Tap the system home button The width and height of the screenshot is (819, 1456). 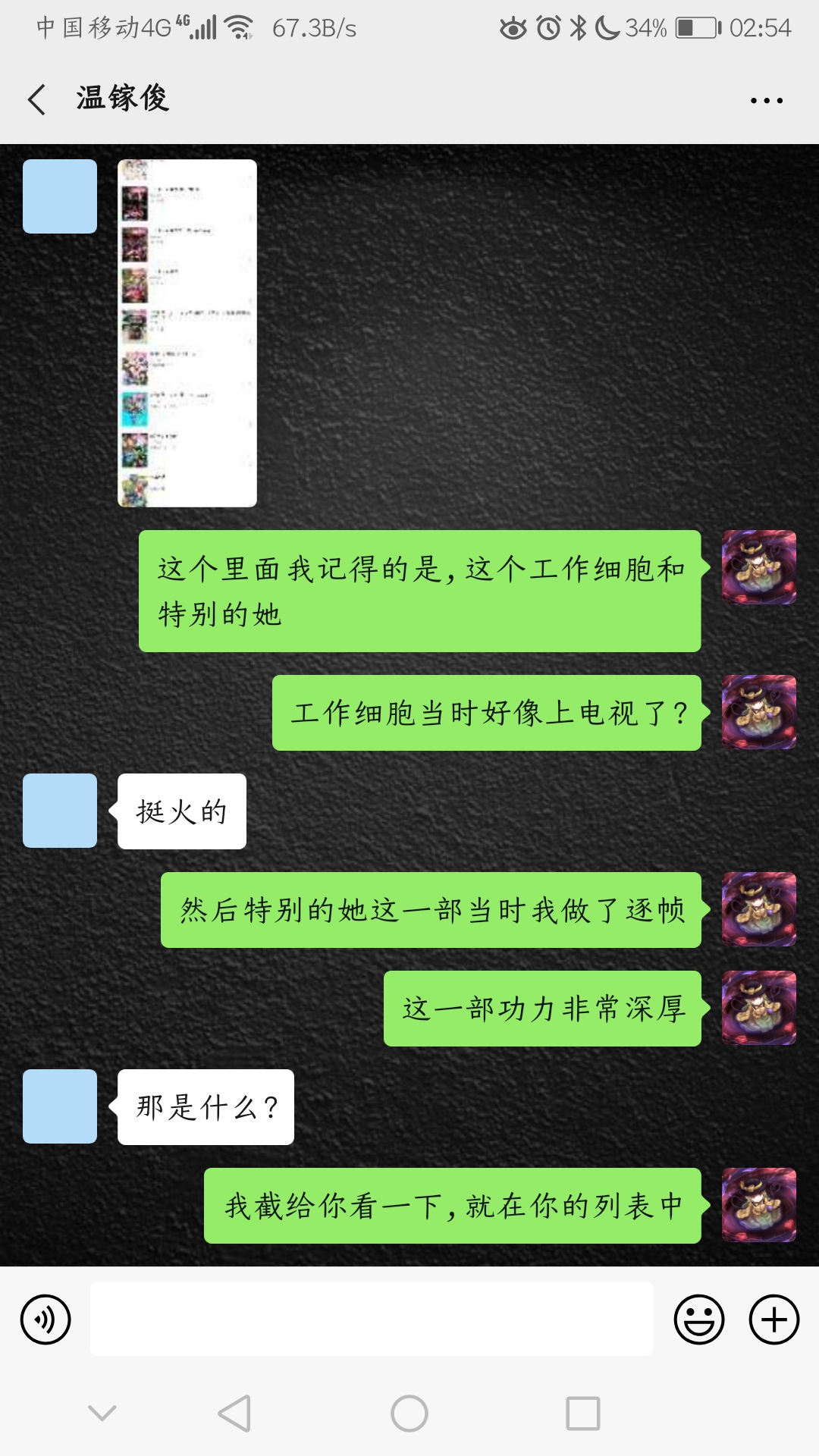pyautogui.click(x=409, y=1414)
